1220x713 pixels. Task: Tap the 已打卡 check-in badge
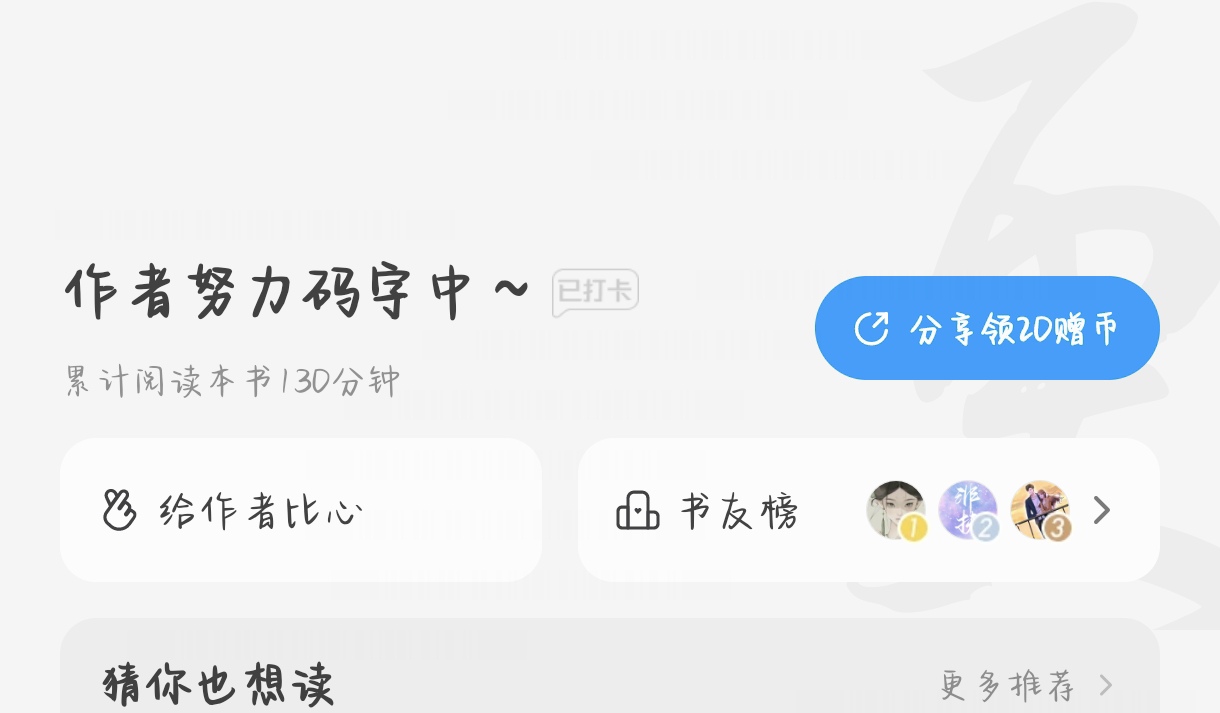(x=595, y=292)
